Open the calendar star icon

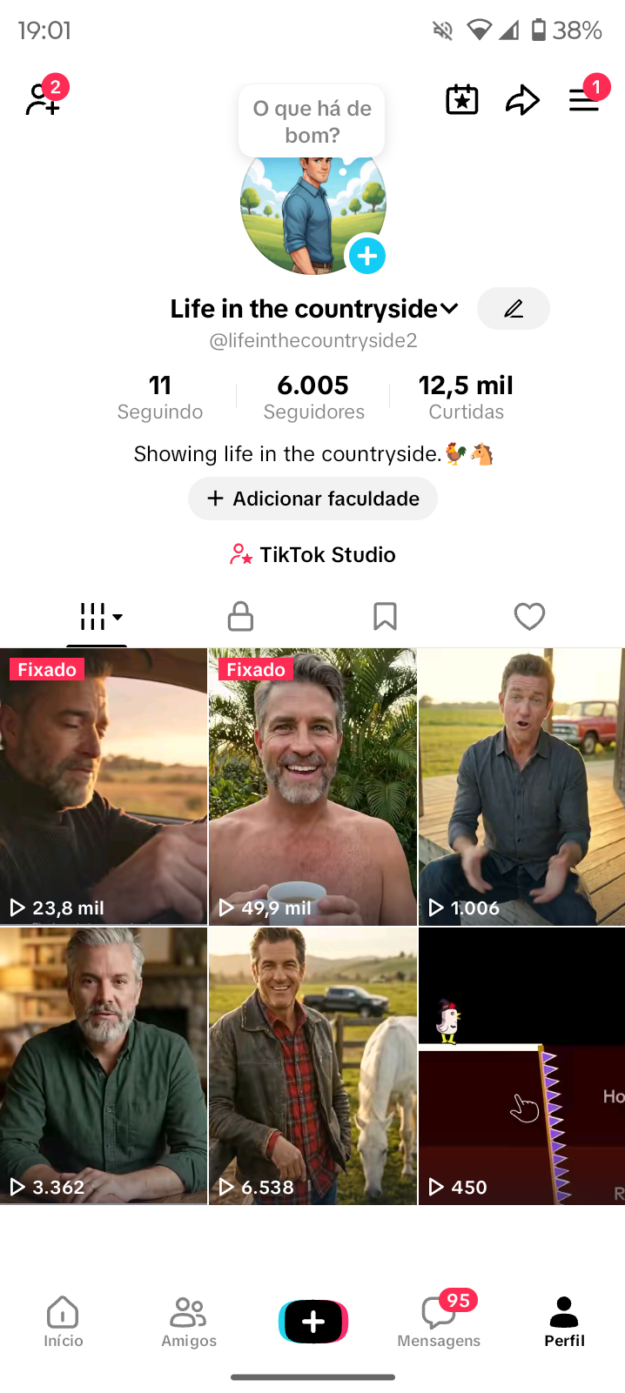coord(462,100)
